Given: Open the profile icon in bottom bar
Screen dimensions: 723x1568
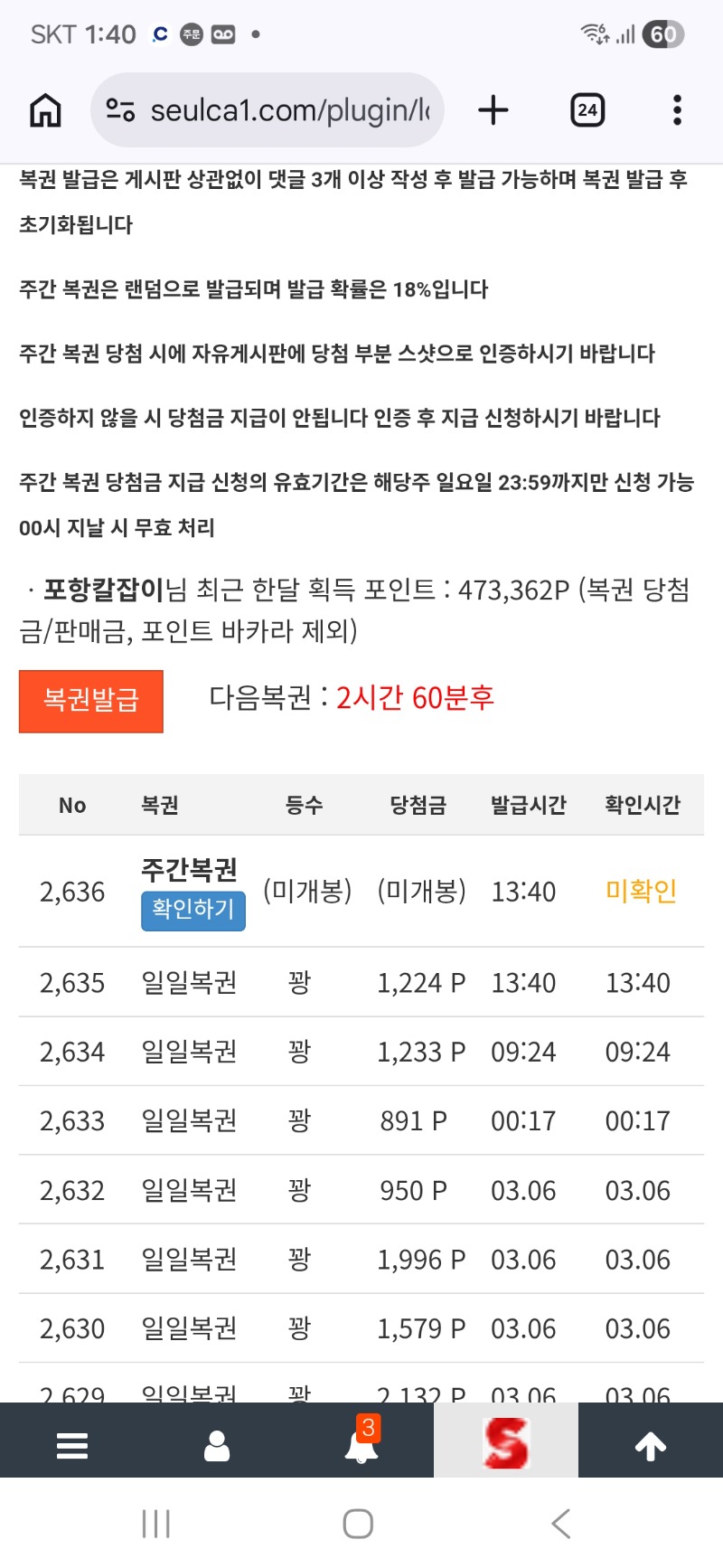Looking at the screenshot, I should [x=217, y=1445].
